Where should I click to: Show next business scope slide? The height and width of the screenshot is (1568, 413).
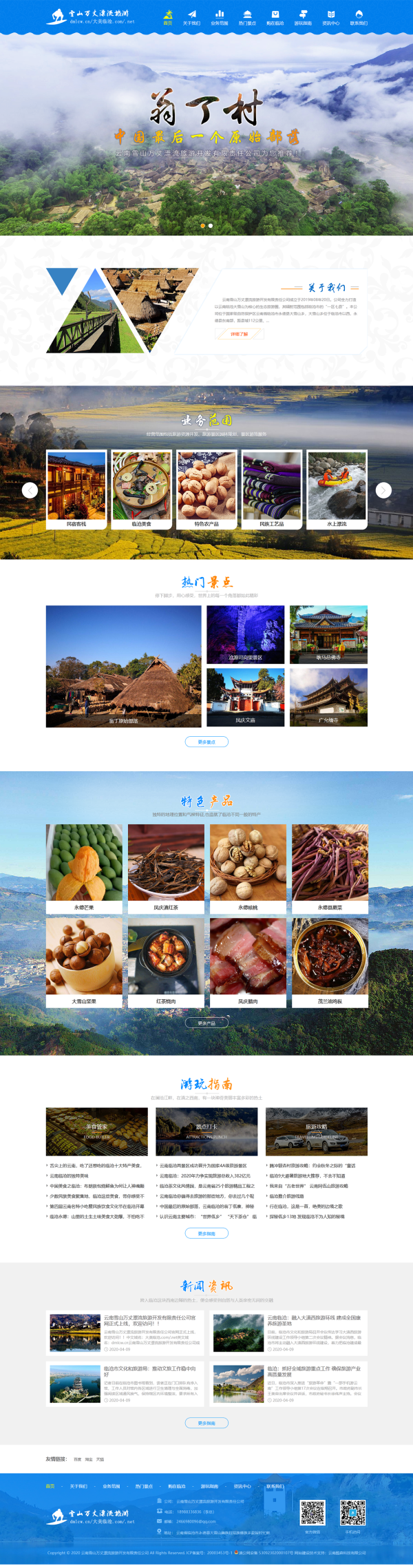coord(383,490)
